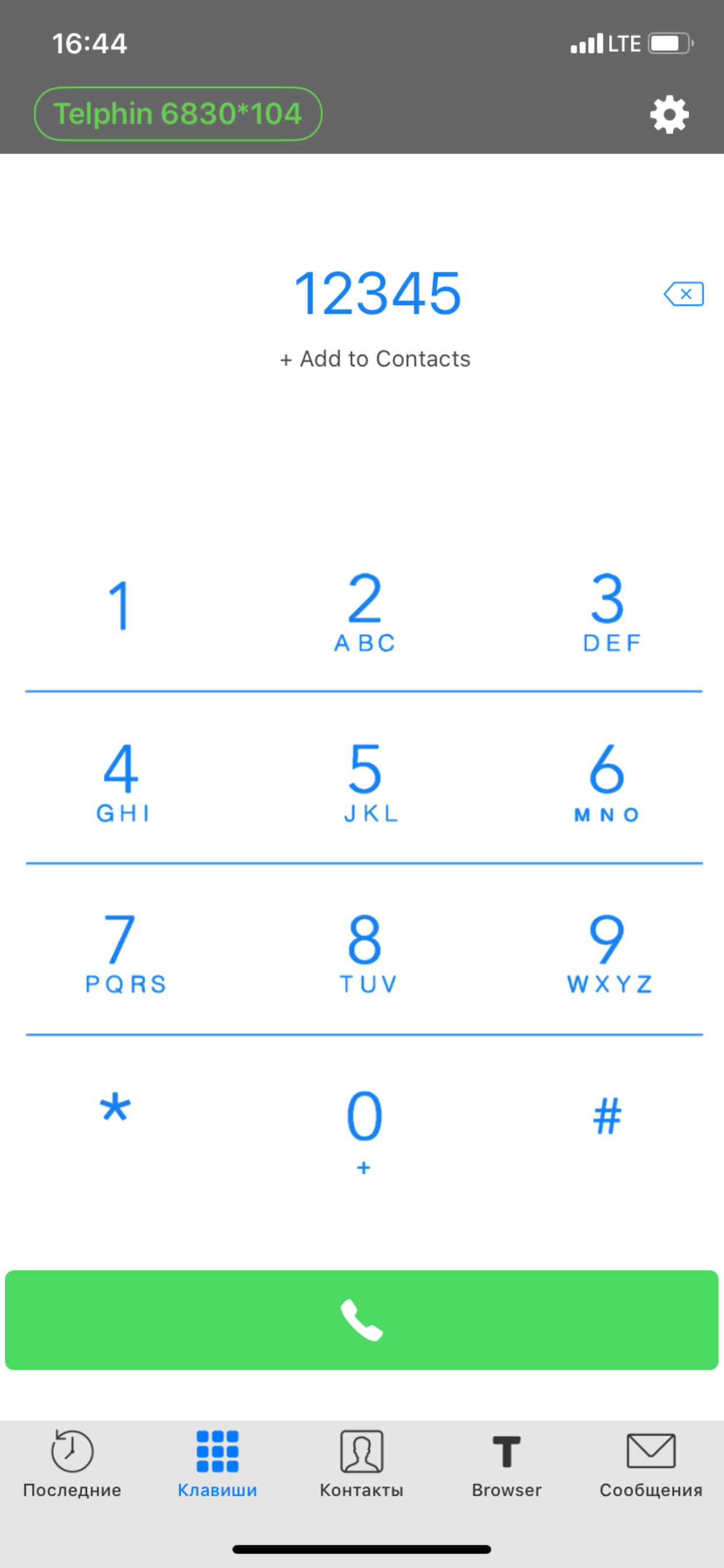Tap the backspace delete icon
The width and height of the screenshot is (724, 1568).
tap(683, 295)
